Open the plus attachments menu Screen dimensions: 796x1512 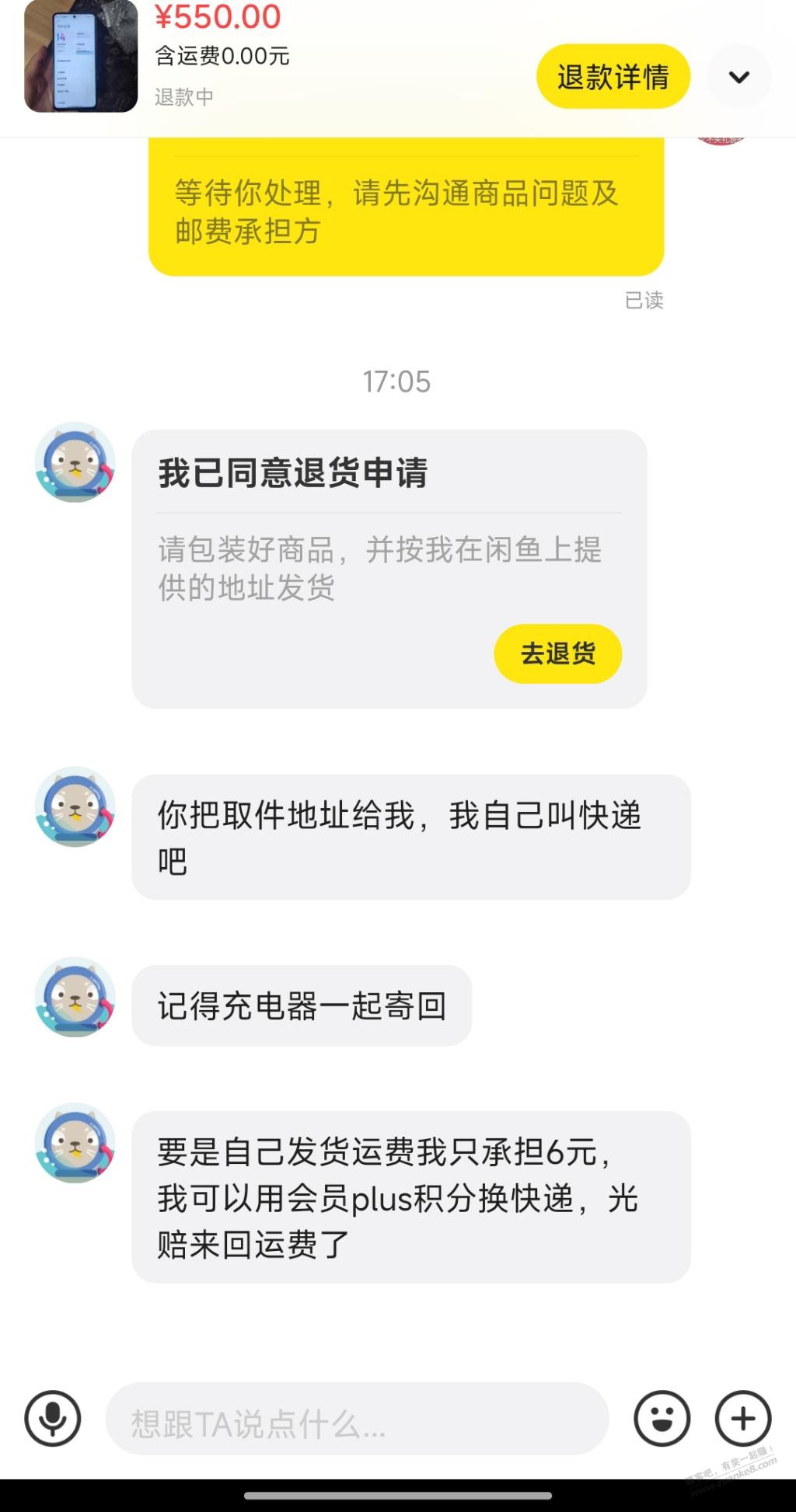pyautogui.click(x=742, y=1418)
